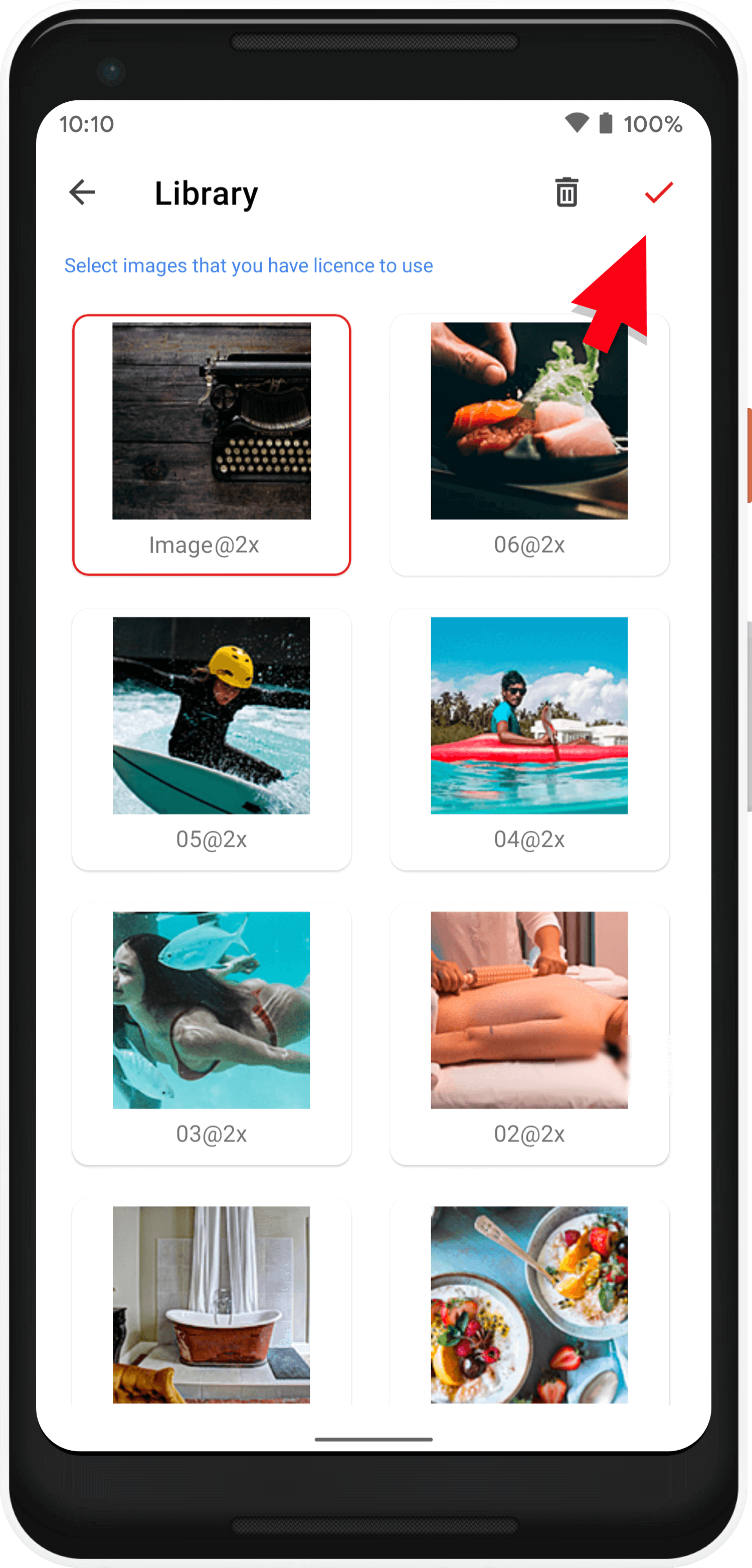752x1568 pixels.
Task: Deselect the Image@2x typewriter tile
Action: pyautogui.click(x=211, y=444)
